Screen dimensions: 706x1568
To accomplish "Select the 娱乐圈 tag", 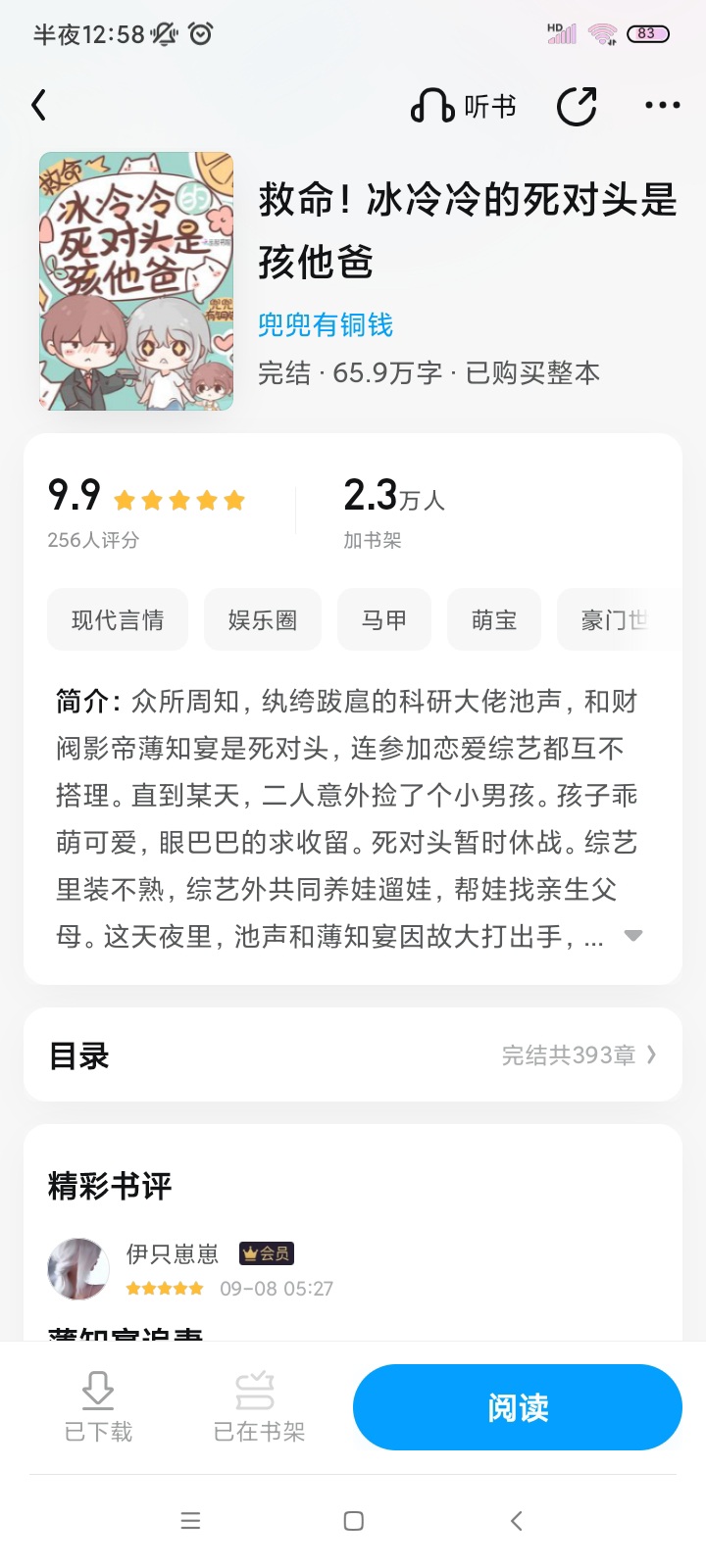I will pyautogui.click(x=263, y=619).
